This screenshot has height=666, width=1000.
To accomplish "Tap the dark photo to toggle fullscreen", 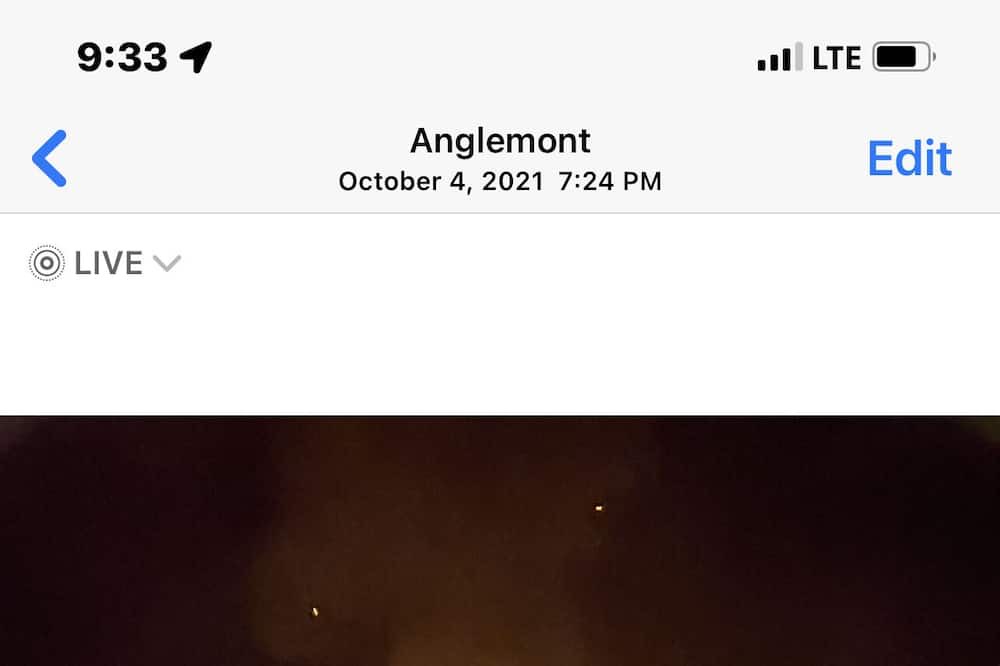I will (x=500, y=545).
